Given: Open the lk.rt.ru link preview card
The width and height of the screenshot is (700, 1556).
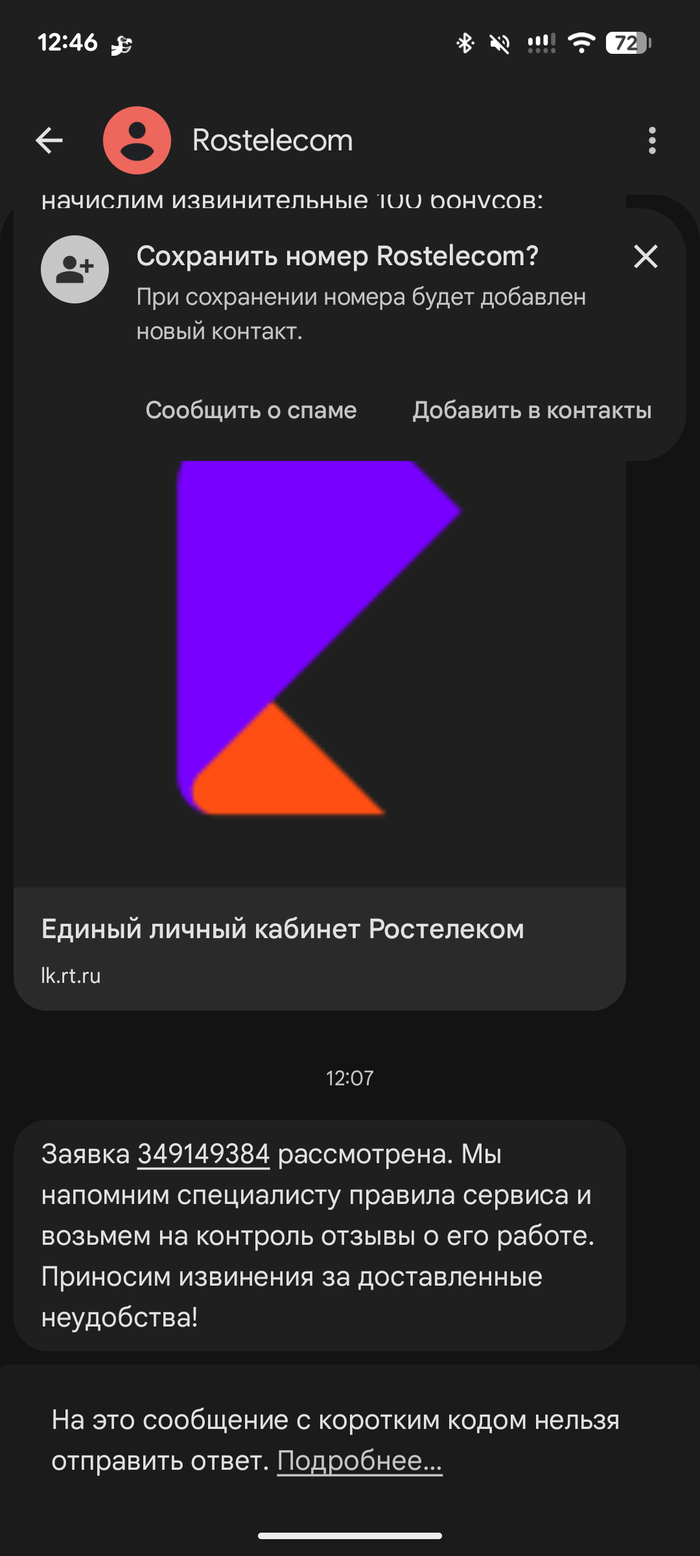Looking at the screenshot, I should tap(320, 945).
